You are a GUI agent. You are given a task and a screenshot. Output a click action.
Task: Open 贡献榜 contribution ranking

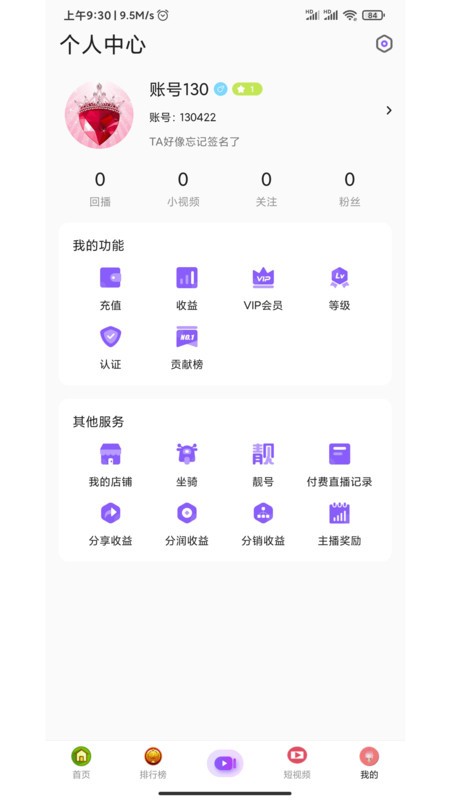(187, 348)
